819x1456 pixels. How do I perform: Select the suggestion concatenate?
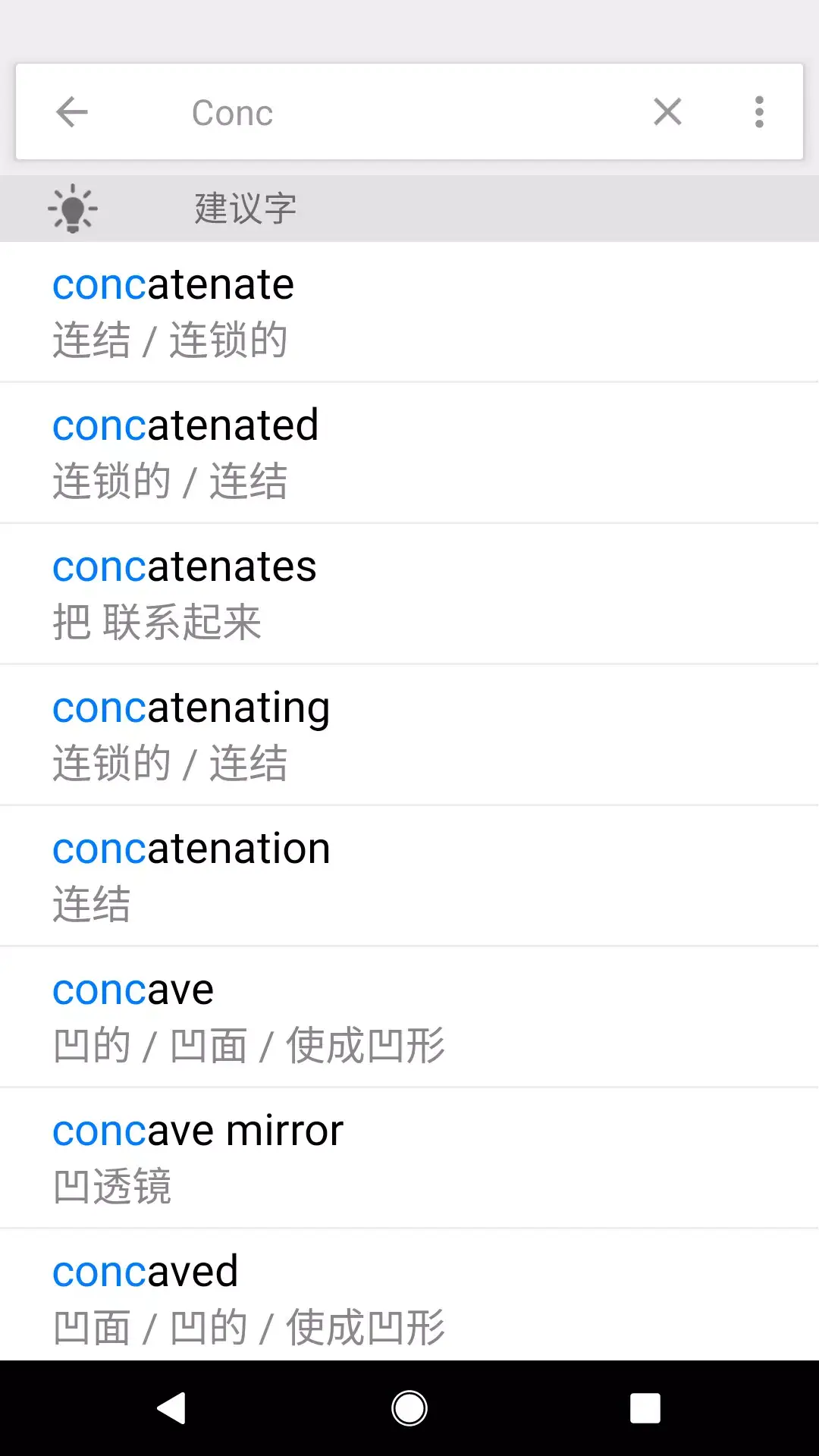[173, 284]
